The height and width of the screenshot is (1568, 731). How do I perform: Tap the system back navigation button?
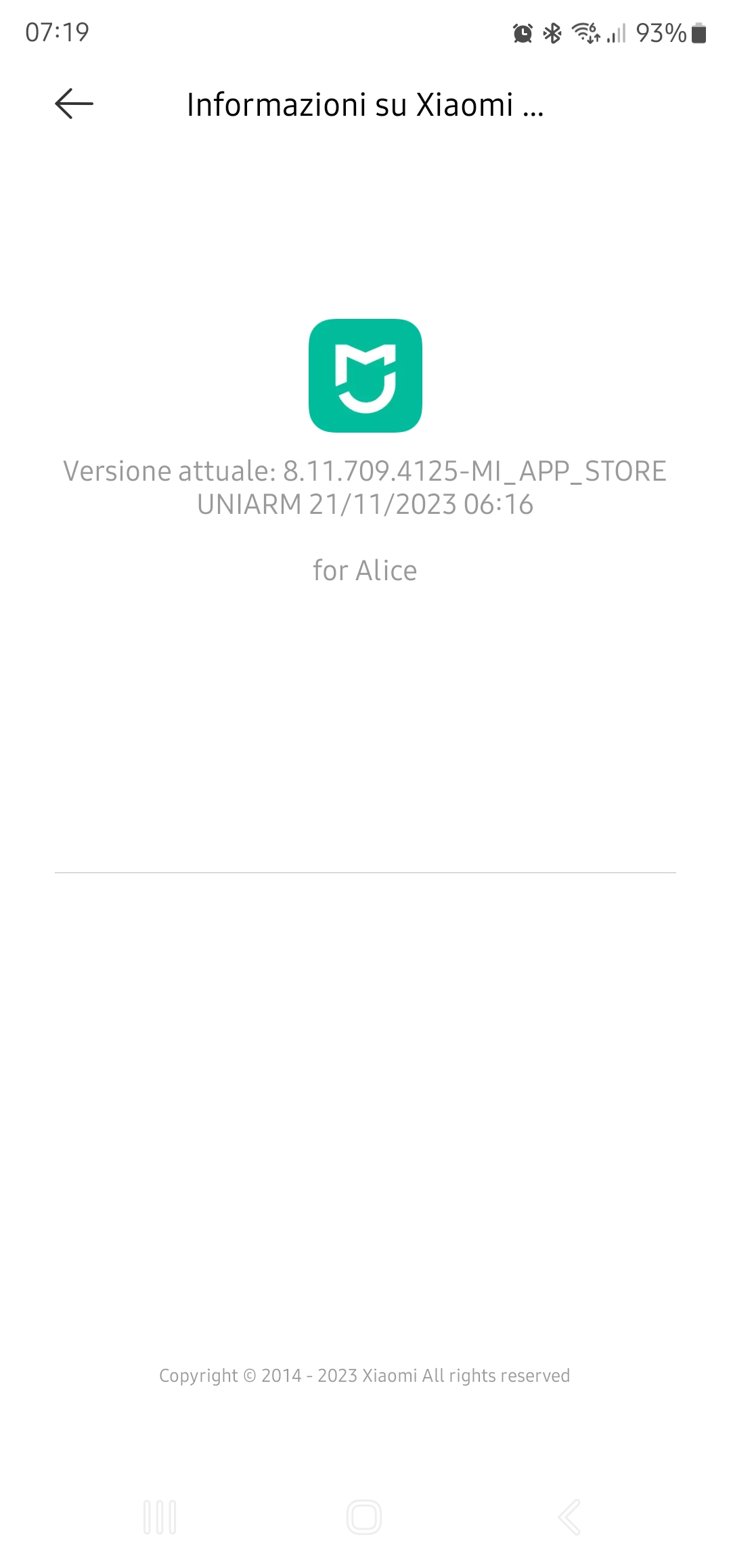(570, 1517)
